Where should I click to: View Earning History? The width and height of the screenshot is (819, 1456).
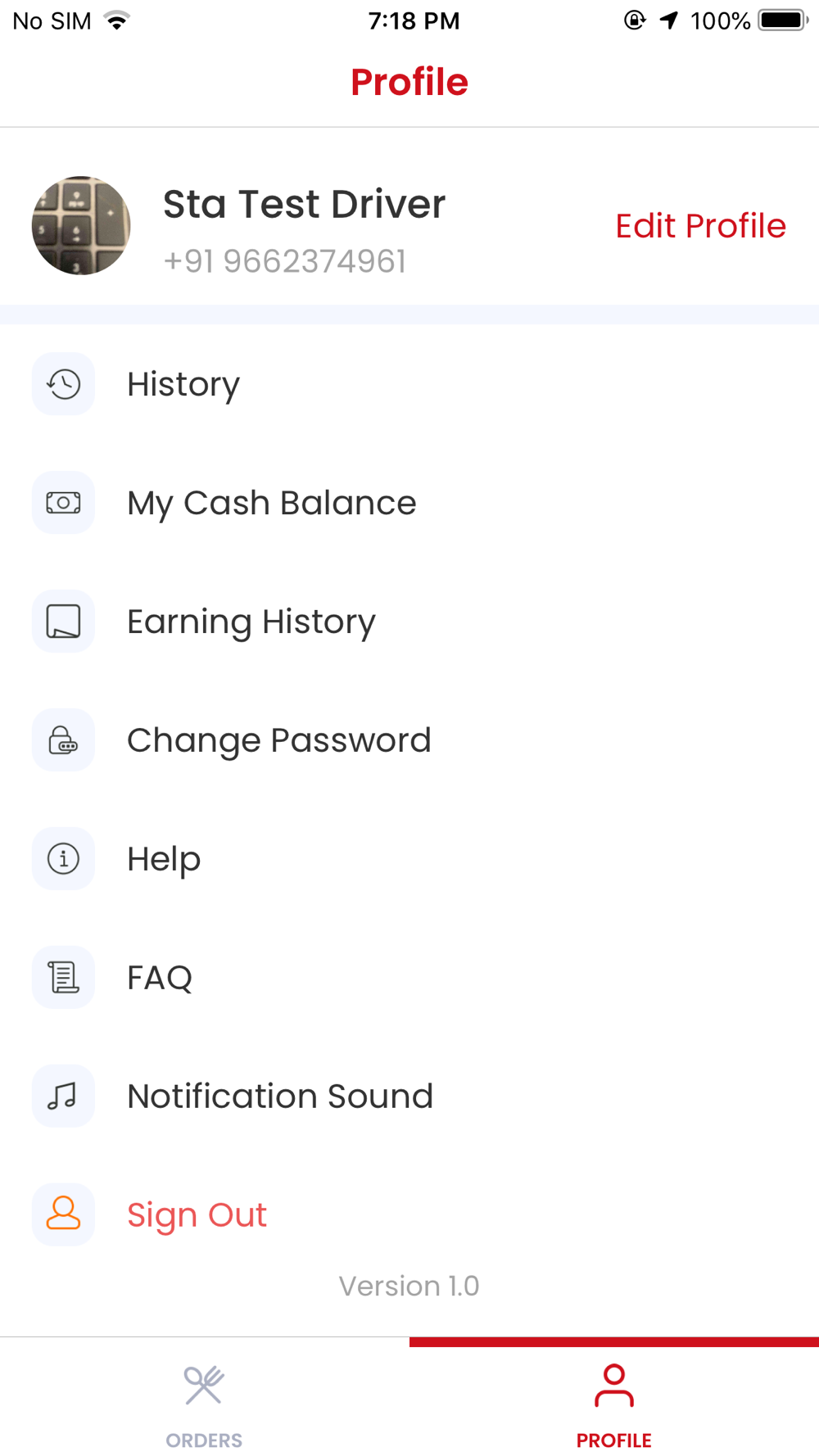pos(409,622)
